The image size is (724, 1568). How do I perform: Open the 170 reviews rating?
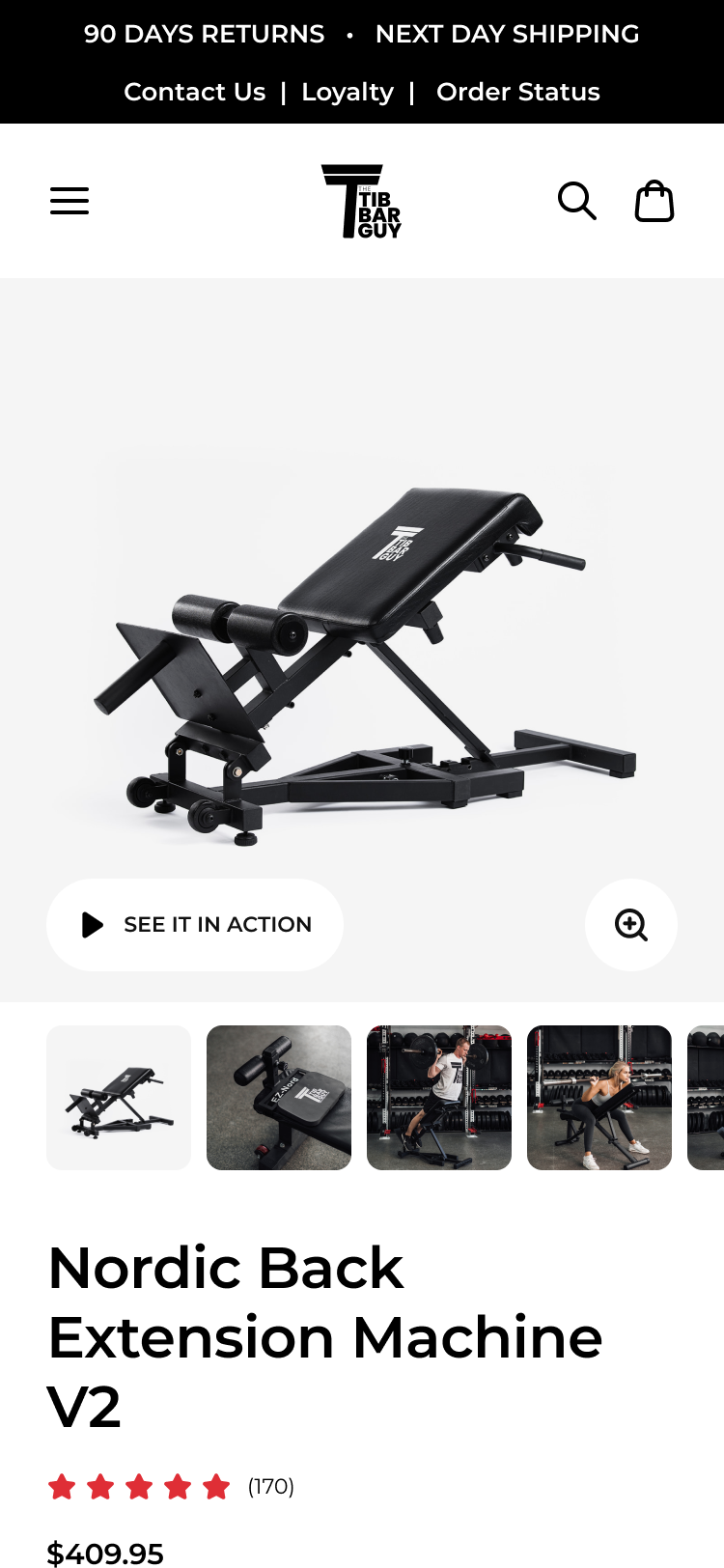[x=172, y=1486]
